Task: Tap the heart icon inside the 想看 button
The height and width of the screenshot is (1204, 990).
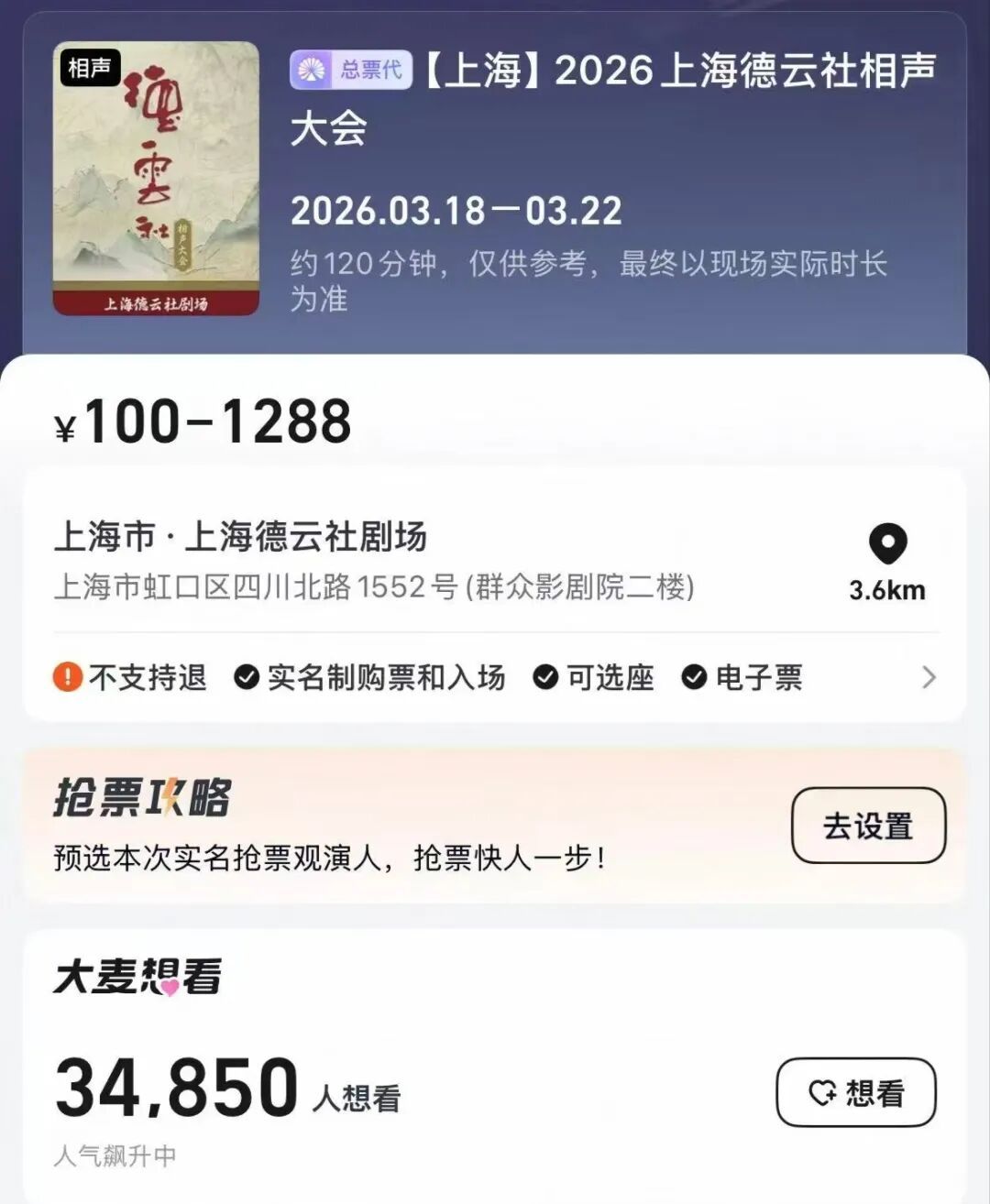Action: tap(823, 1091)
